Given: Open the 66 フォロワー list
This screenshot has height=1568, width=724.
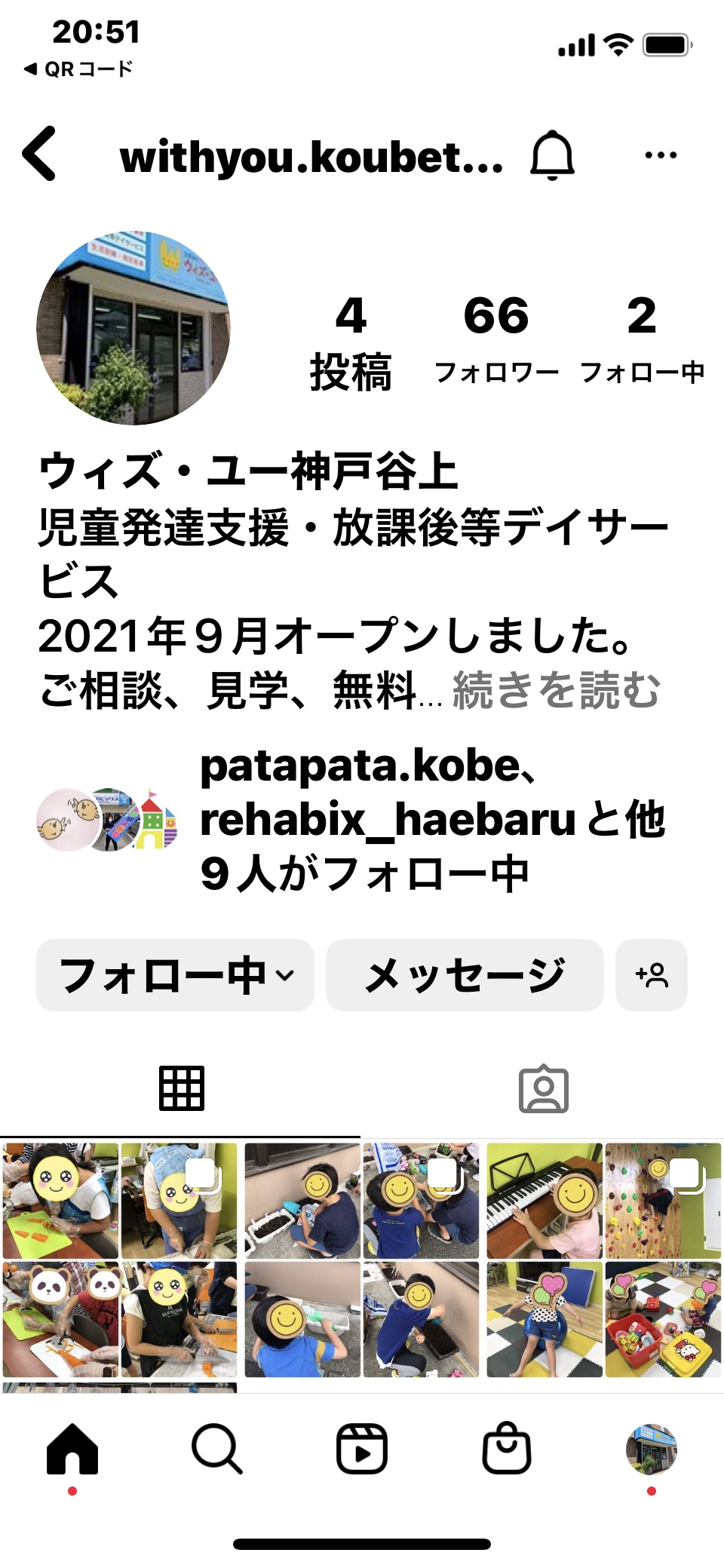Looking at the screenshot, I should 496,337.
